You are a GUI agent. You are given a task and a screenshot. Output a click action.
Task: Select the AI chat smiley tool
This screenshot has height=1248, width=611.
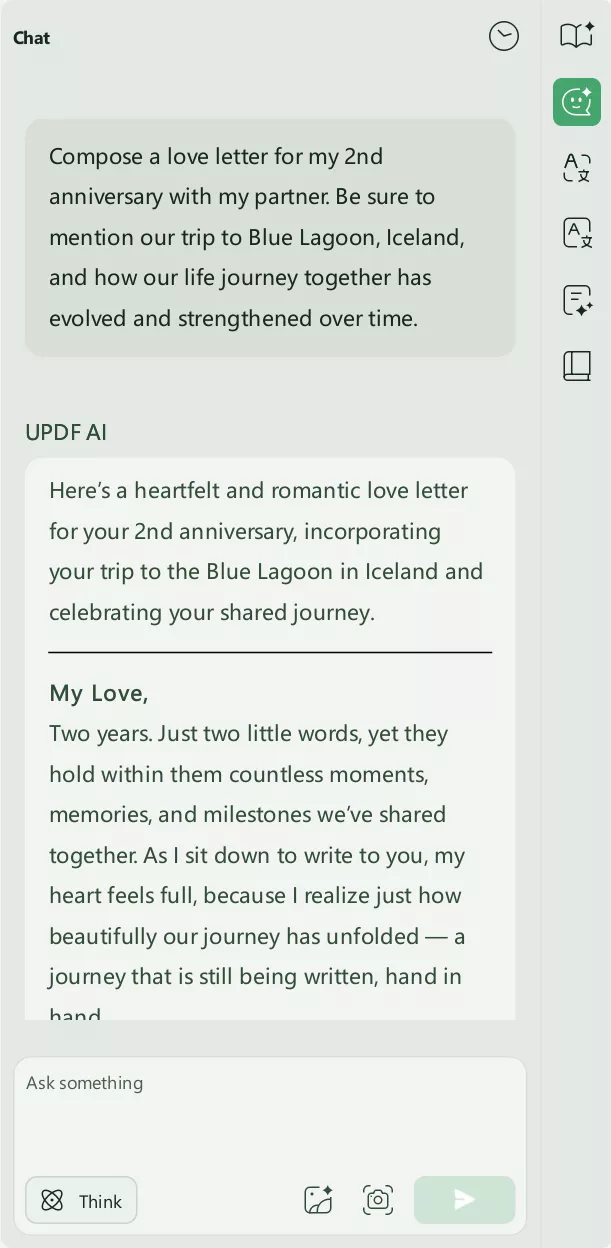tap(577, 101)
